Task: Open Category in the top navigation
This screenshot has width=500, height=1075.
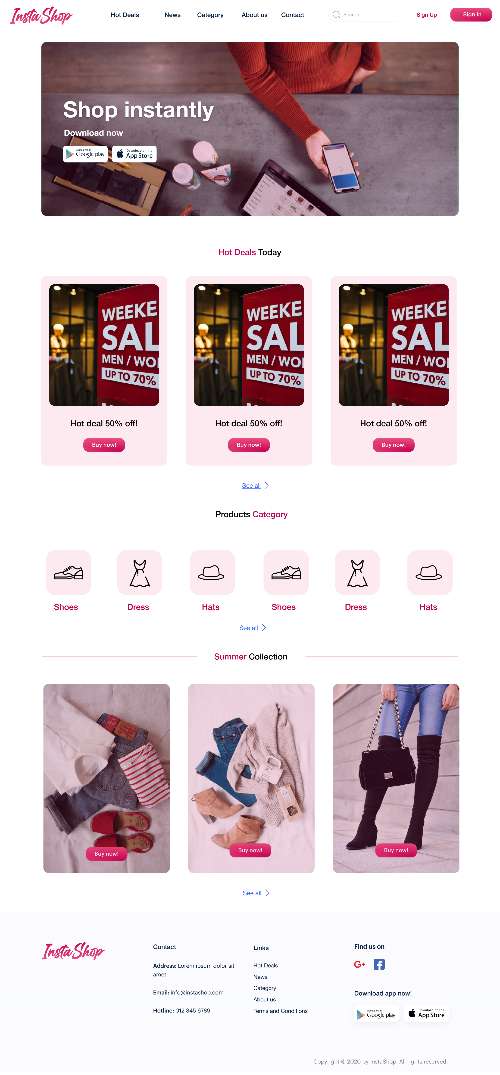Action: 210,14
